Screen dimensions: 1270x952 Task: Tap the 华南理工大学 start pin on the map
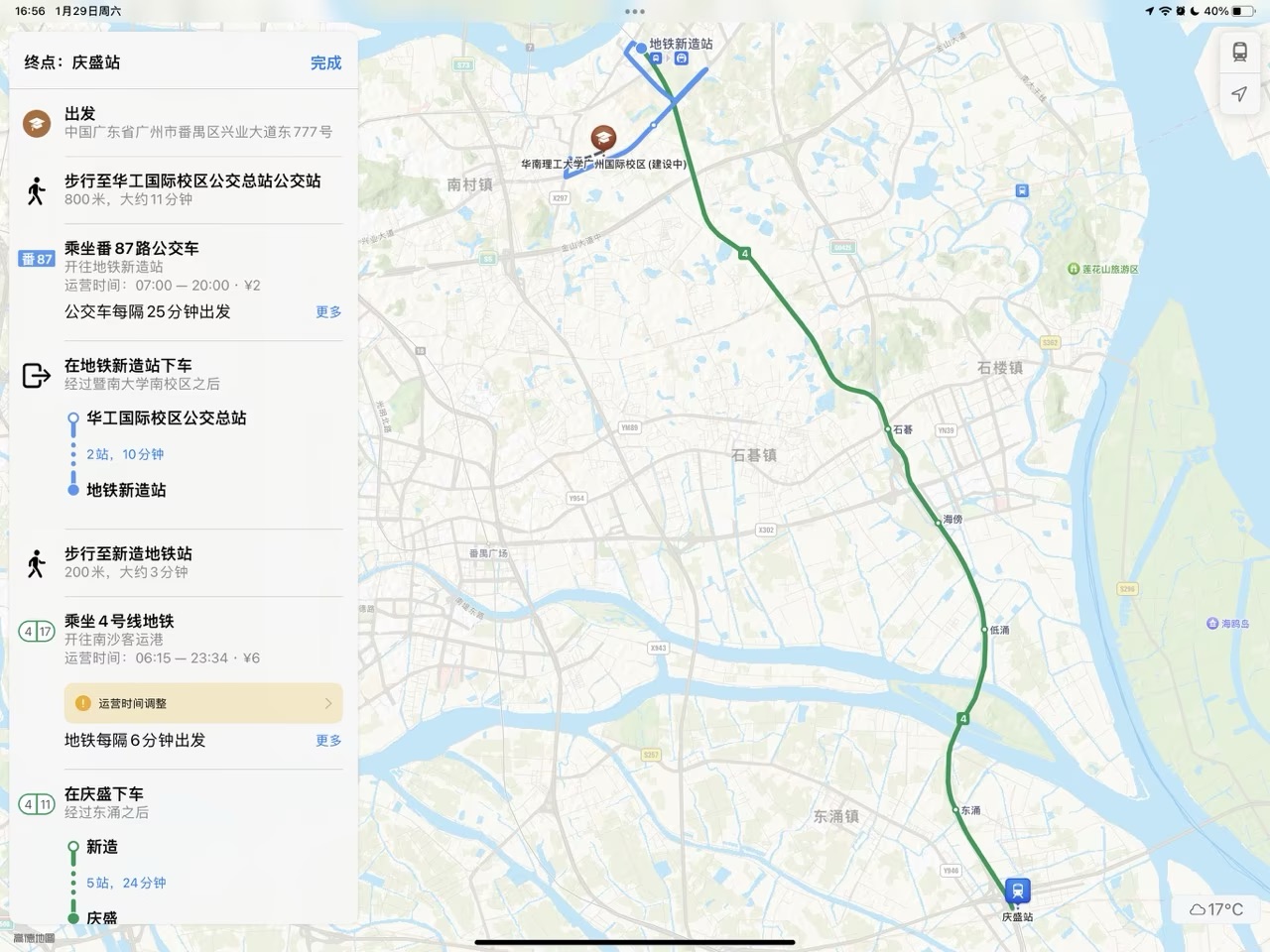pos(602,137)
